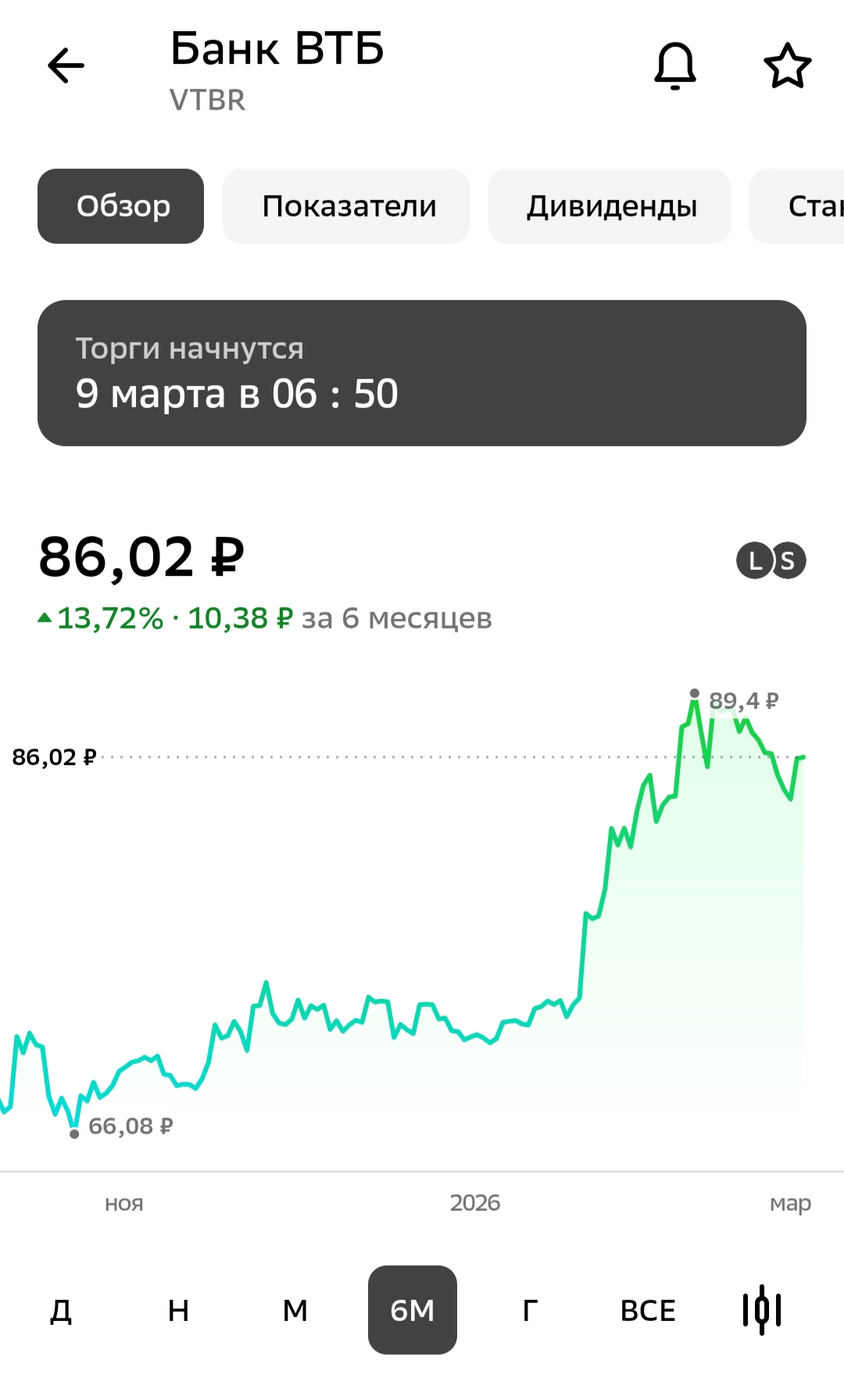Add Банк ВТБ to favorites
Viewport: 844px width, 1400px height.
point(787,66)
